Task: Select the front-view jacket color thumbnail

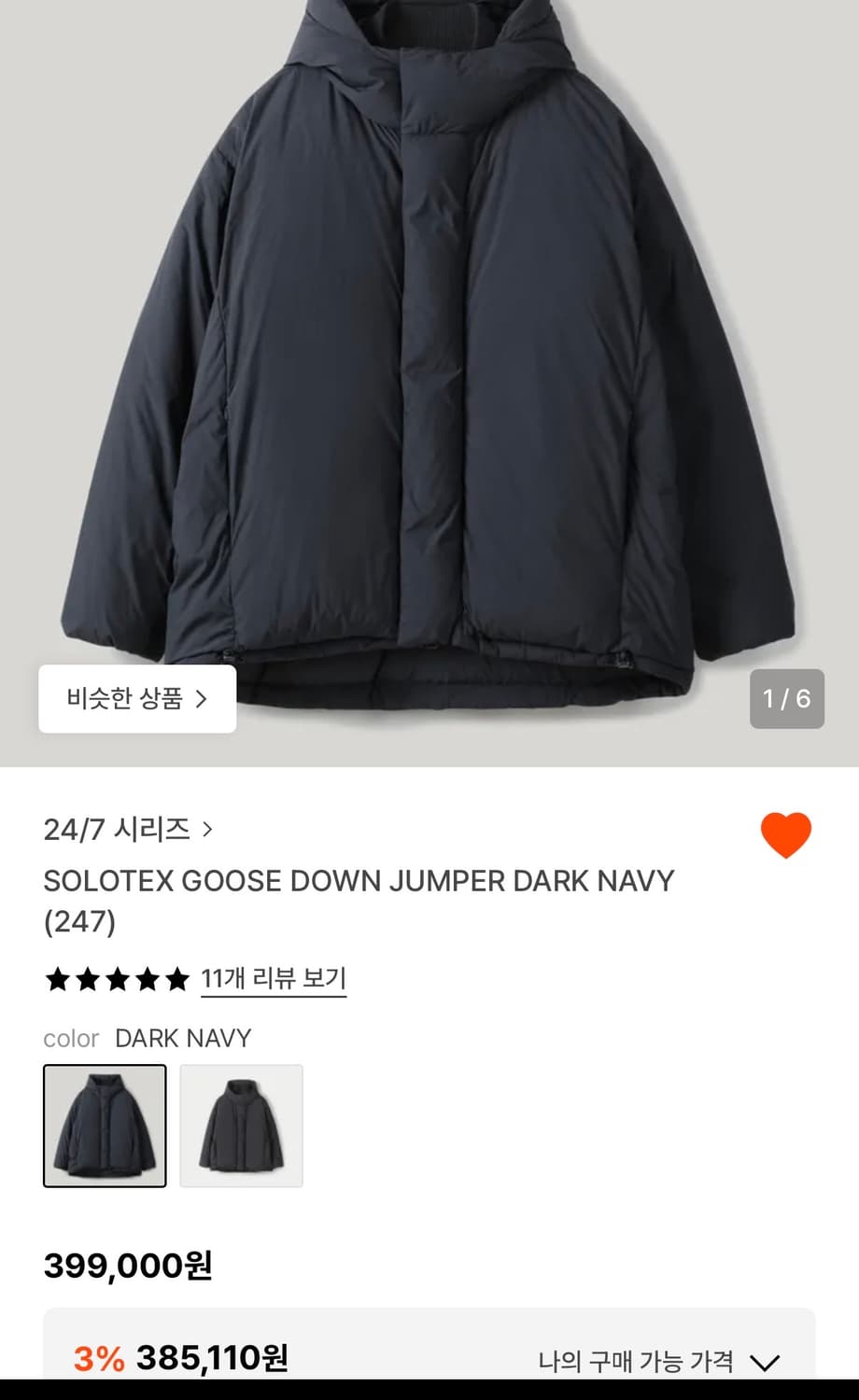Action: click(x=104, y=1126)
